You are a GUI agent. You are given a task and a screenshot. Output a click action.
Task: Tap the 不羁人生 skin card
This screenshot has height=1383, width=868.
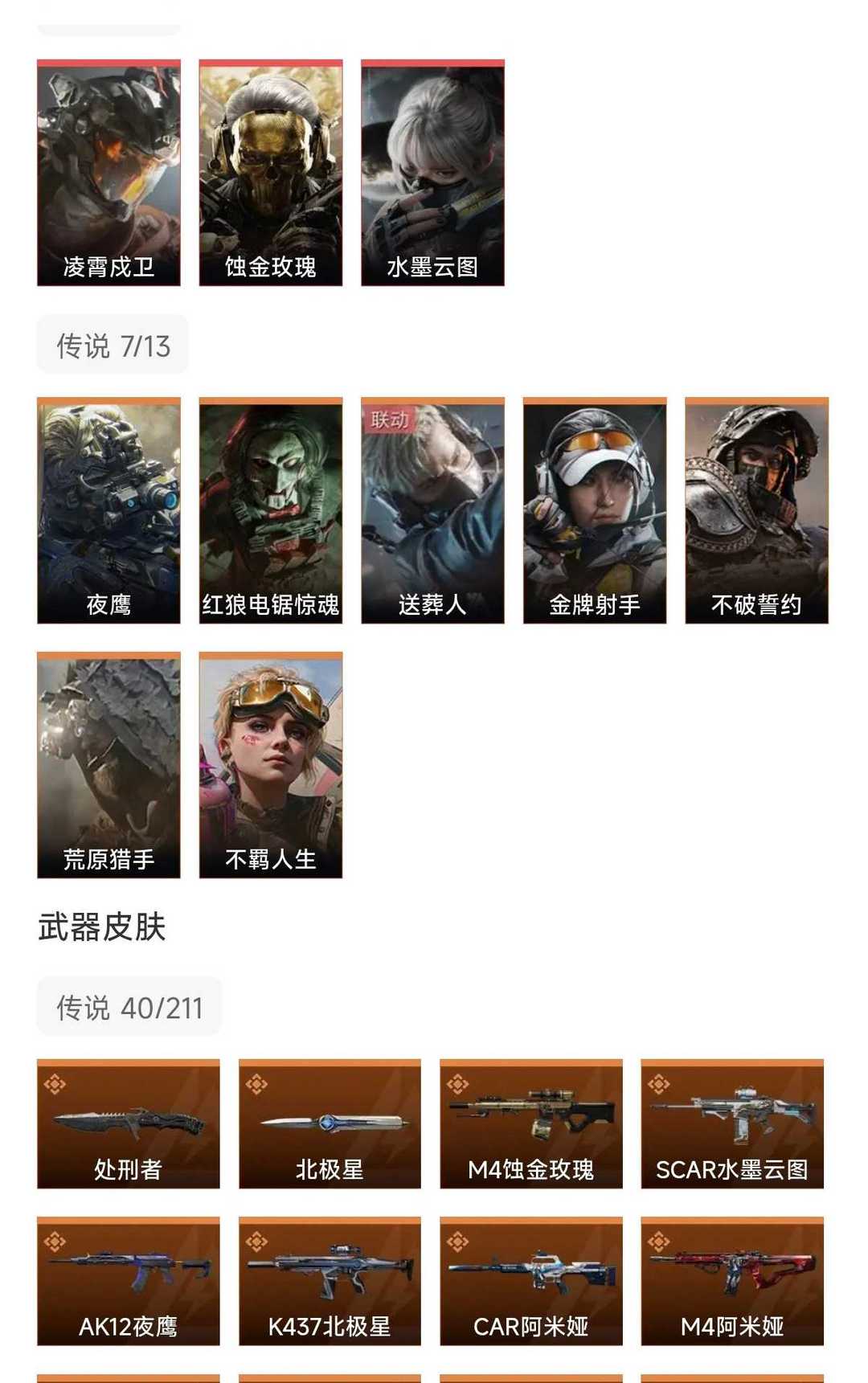pos(270,765)
